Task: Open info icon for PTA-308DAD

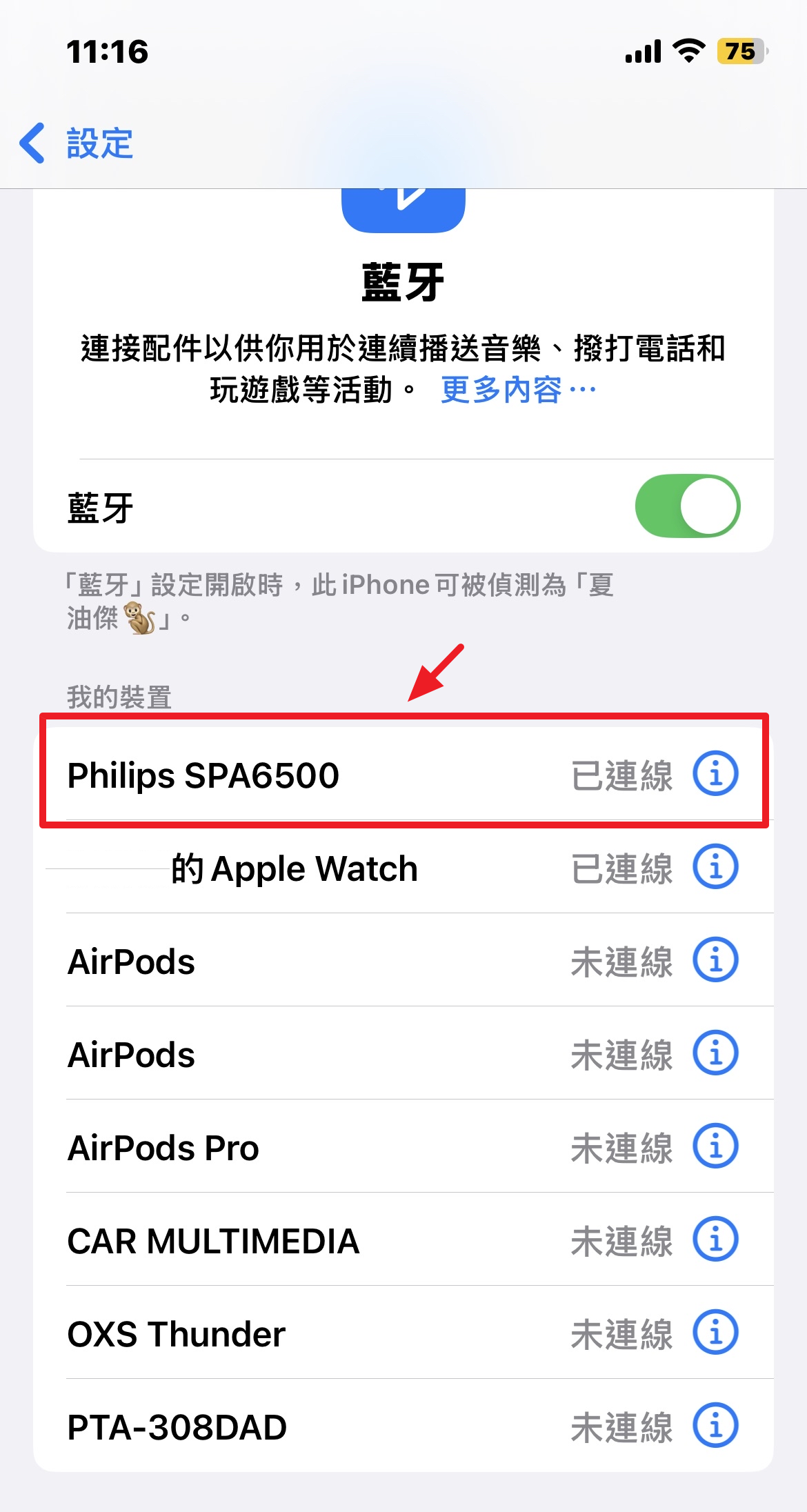Action: pyautogui.click(x=715, y=1426)
